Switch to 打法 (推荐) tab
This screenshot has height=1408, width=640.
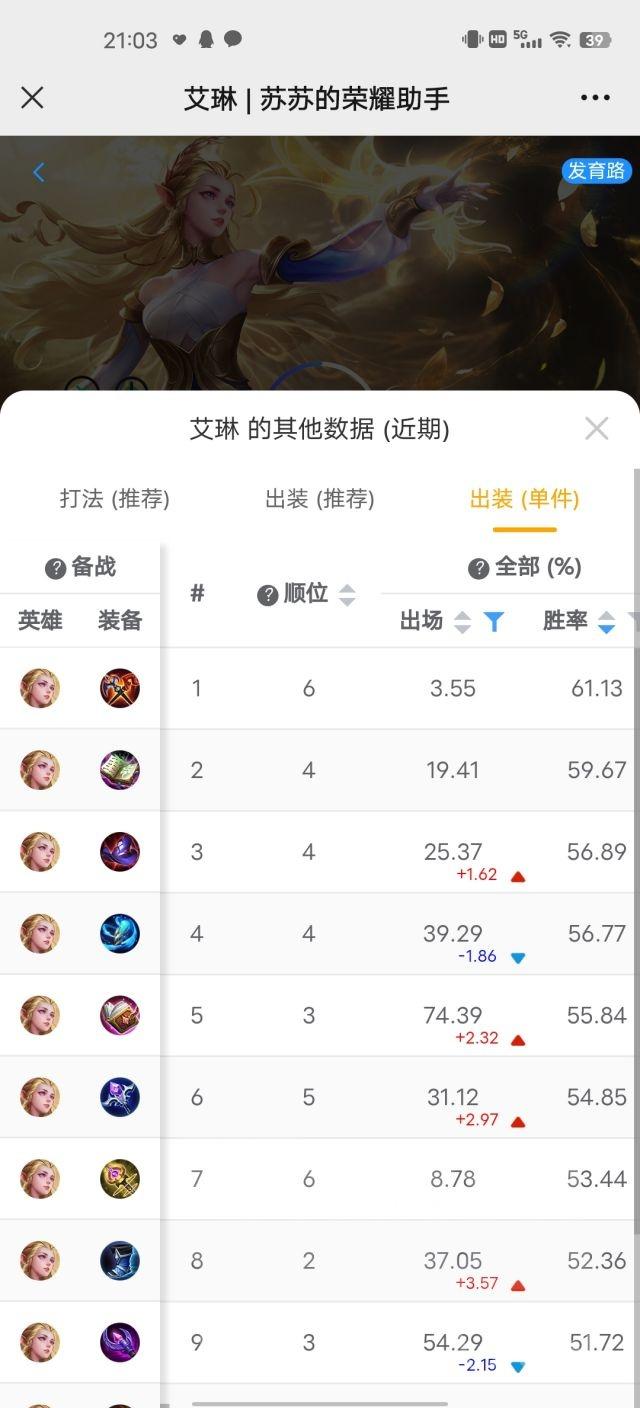click(x=114, y=499)
